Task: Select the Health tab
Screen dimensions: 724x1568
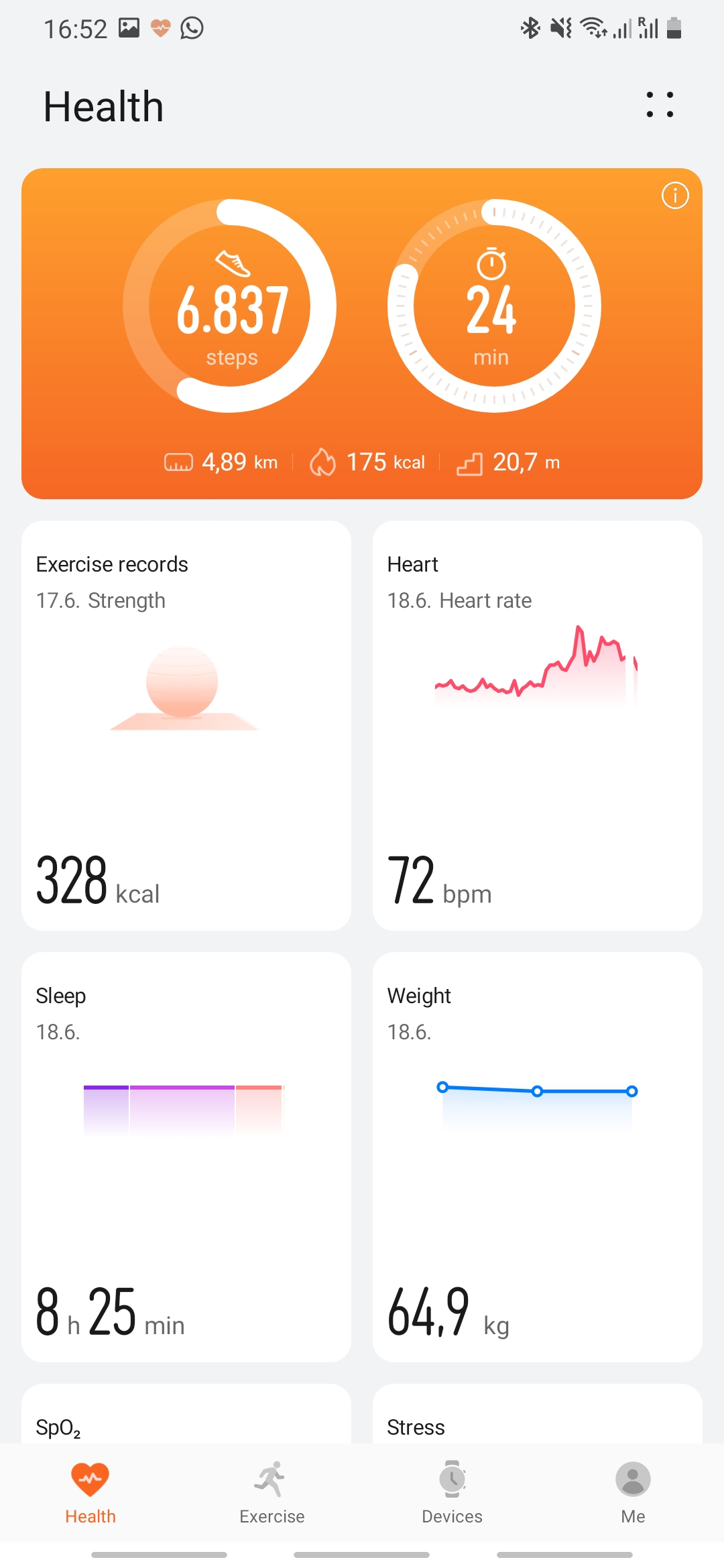Action: (90, 1492)
